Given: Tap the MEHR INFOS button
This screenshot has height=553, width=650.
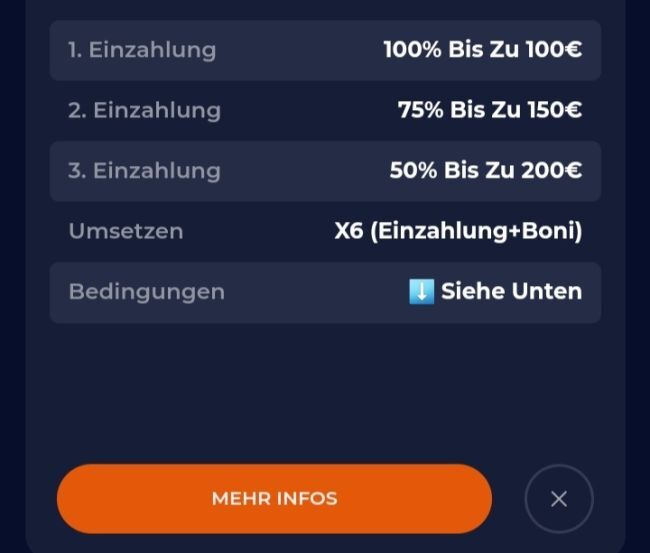Looking at the screenshot, I should click(x=274, y=498).
